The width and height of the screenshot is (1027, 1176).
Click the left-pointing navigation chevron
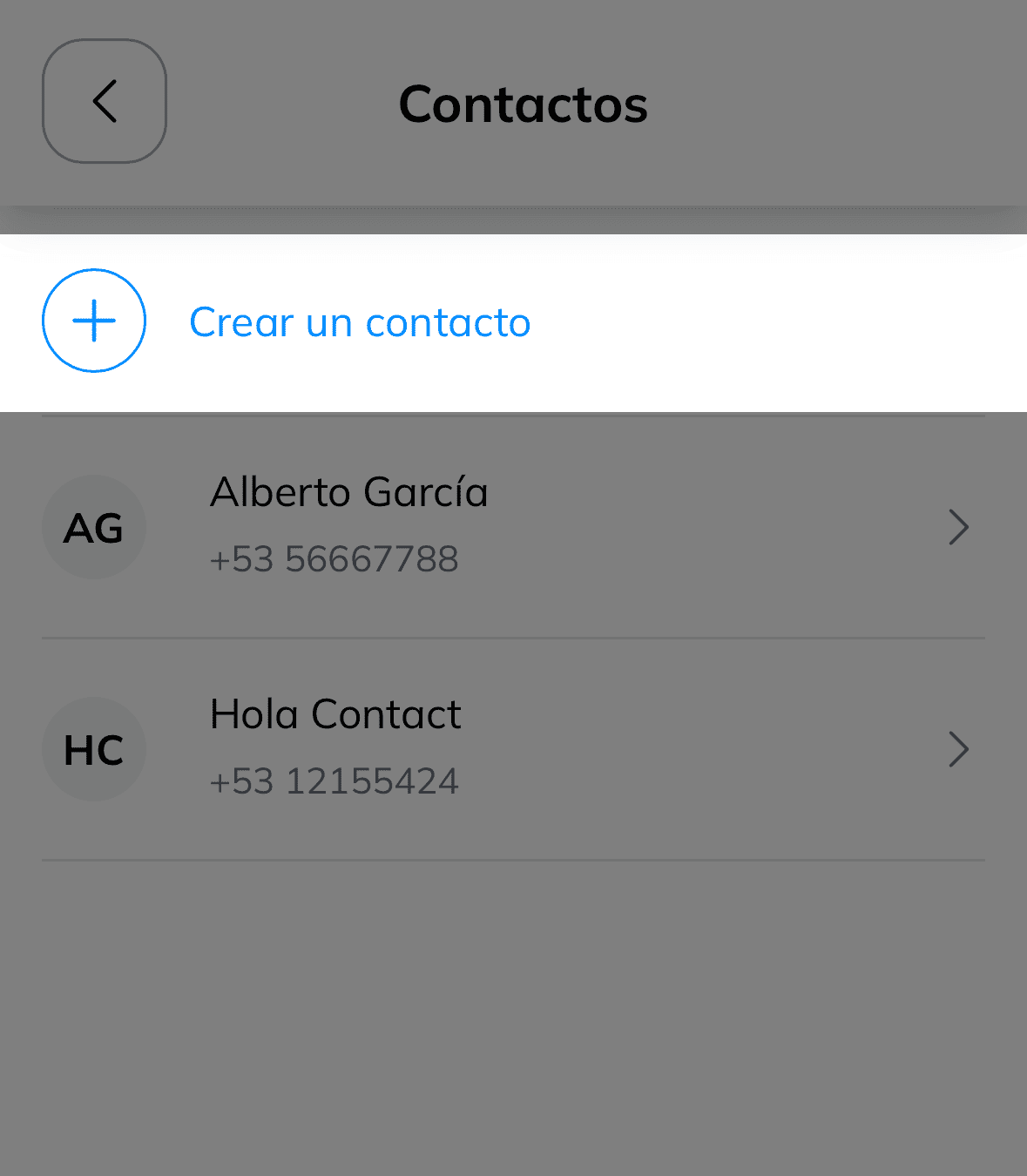104,100
